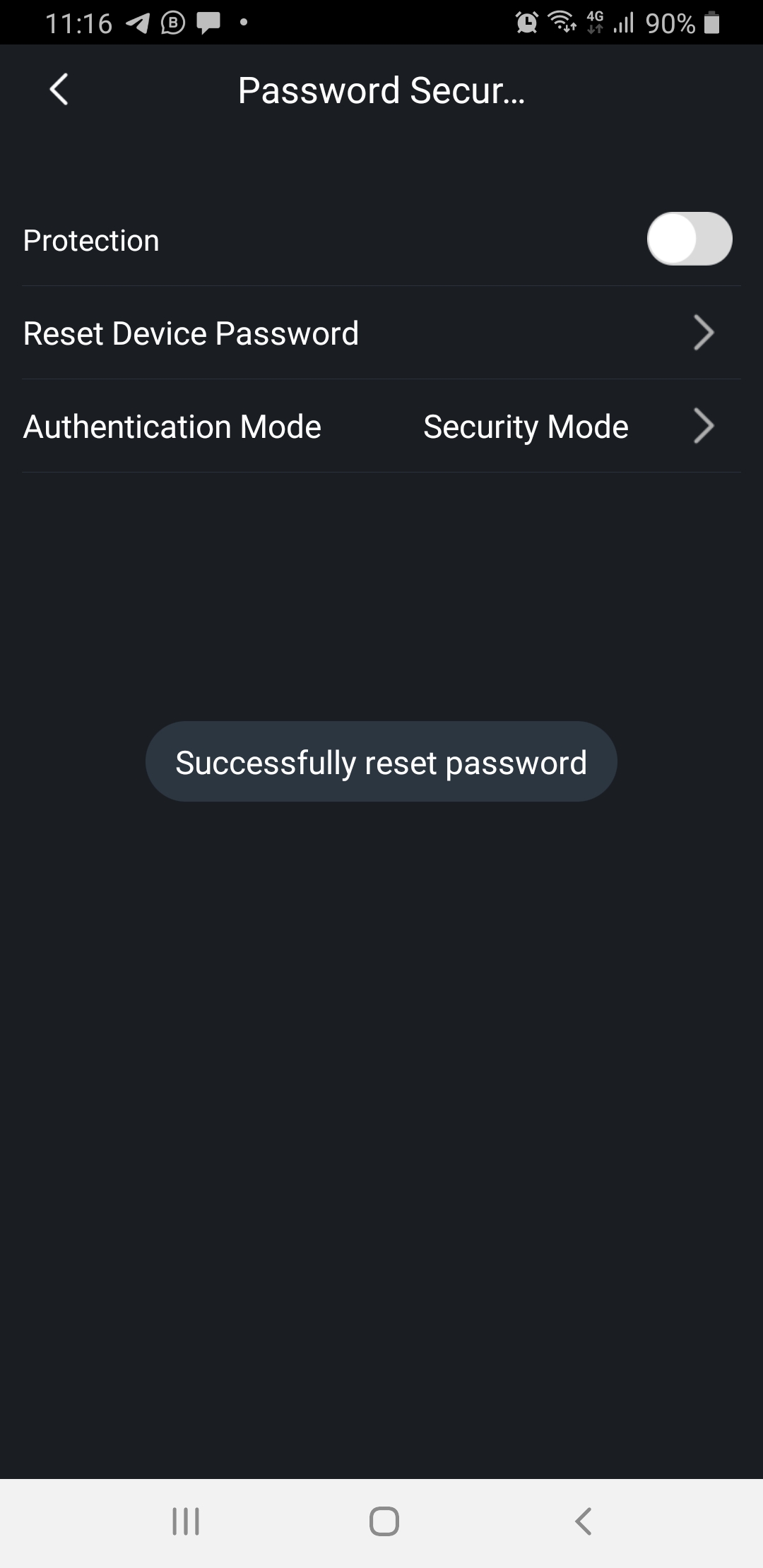This screenshot has width=763, height=1568.
Task: Open Reset Device Password
Action: (381, 333)
